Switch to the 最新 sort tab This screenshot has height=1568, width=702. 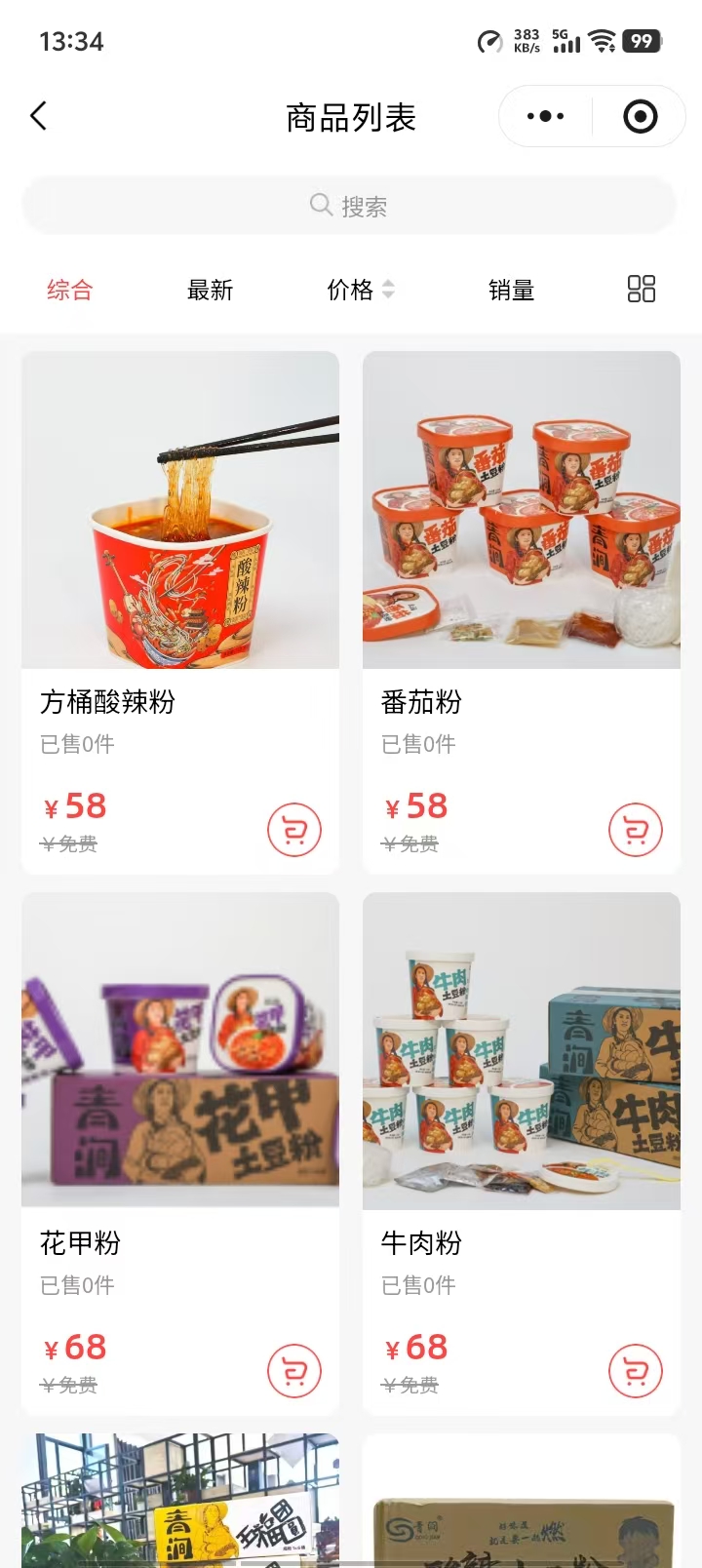click(210, 290)
